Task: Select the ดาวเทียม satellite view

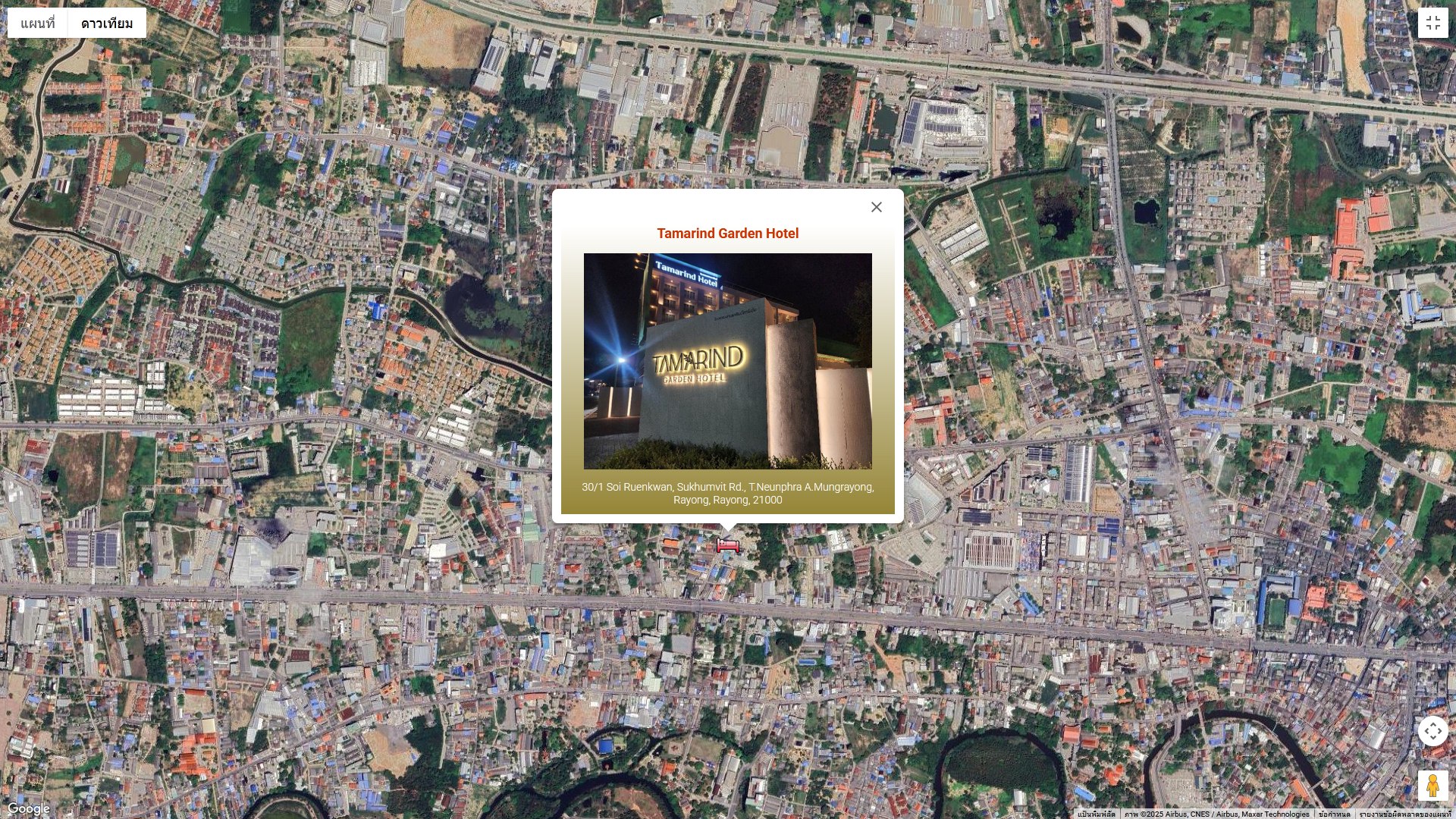Action: pos(107,24)
